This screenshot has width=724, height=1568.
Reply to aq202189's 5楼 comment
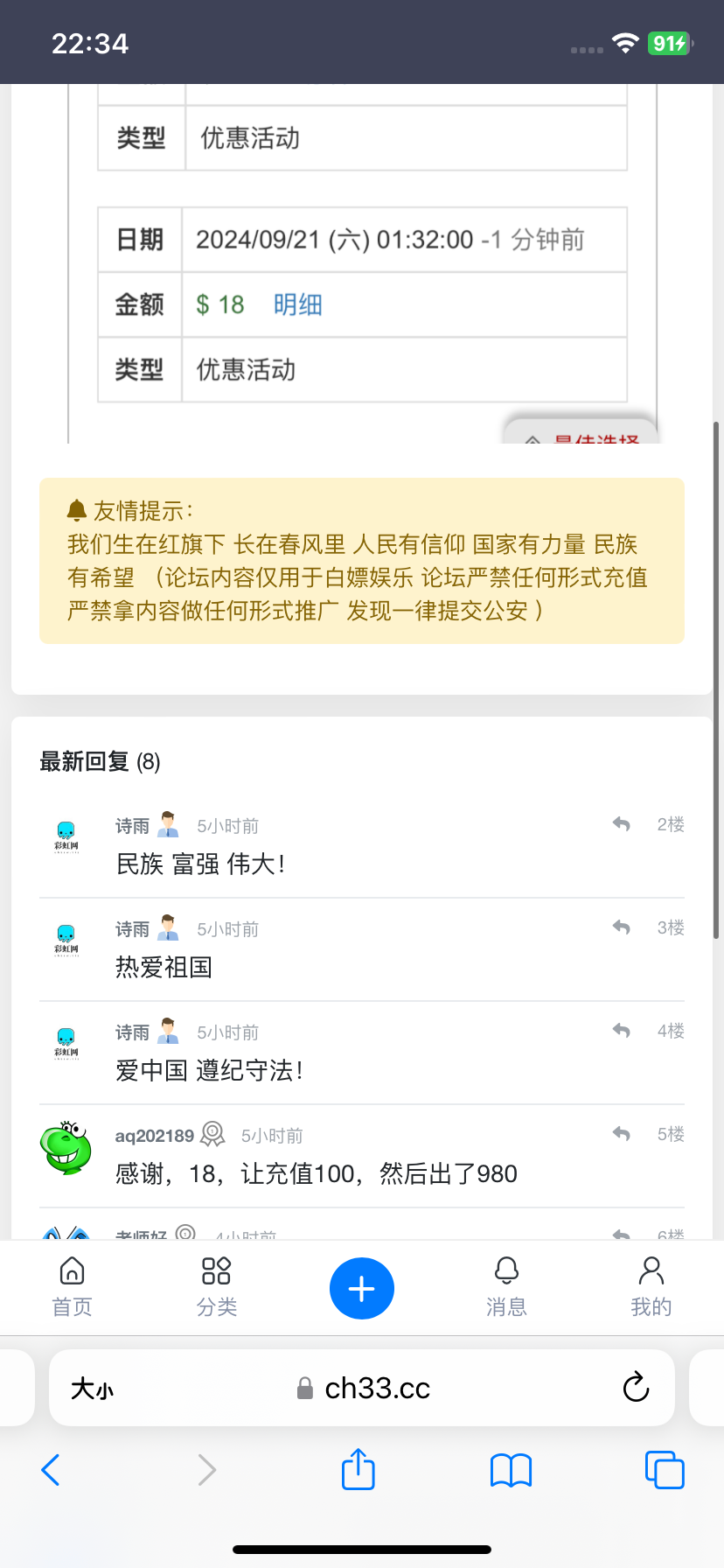coord(622,1134)
